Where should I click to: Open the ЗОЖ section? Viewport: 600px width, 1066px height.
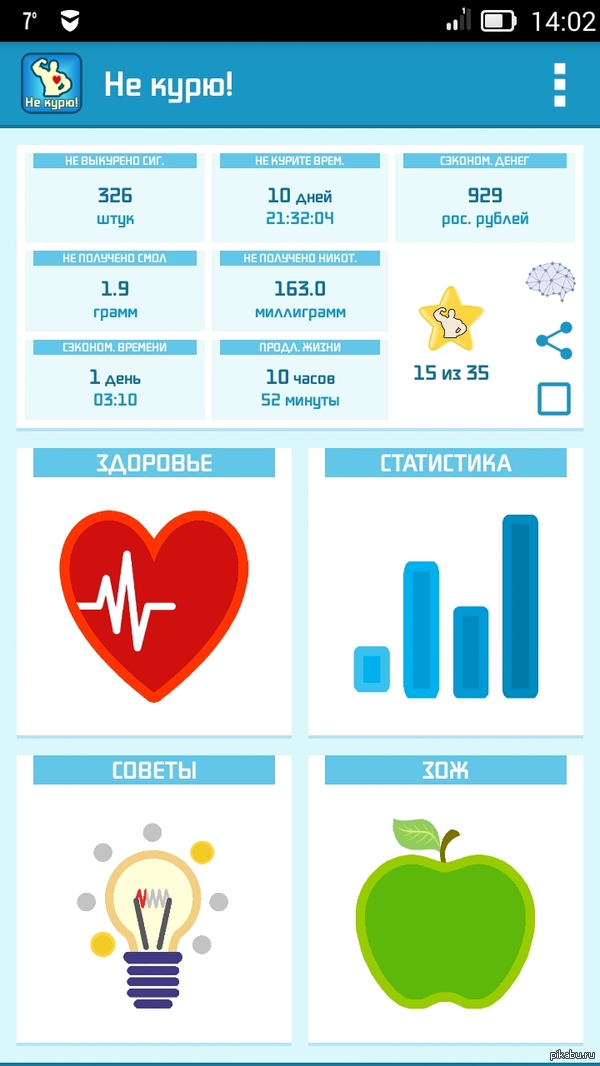coord(446,900)
